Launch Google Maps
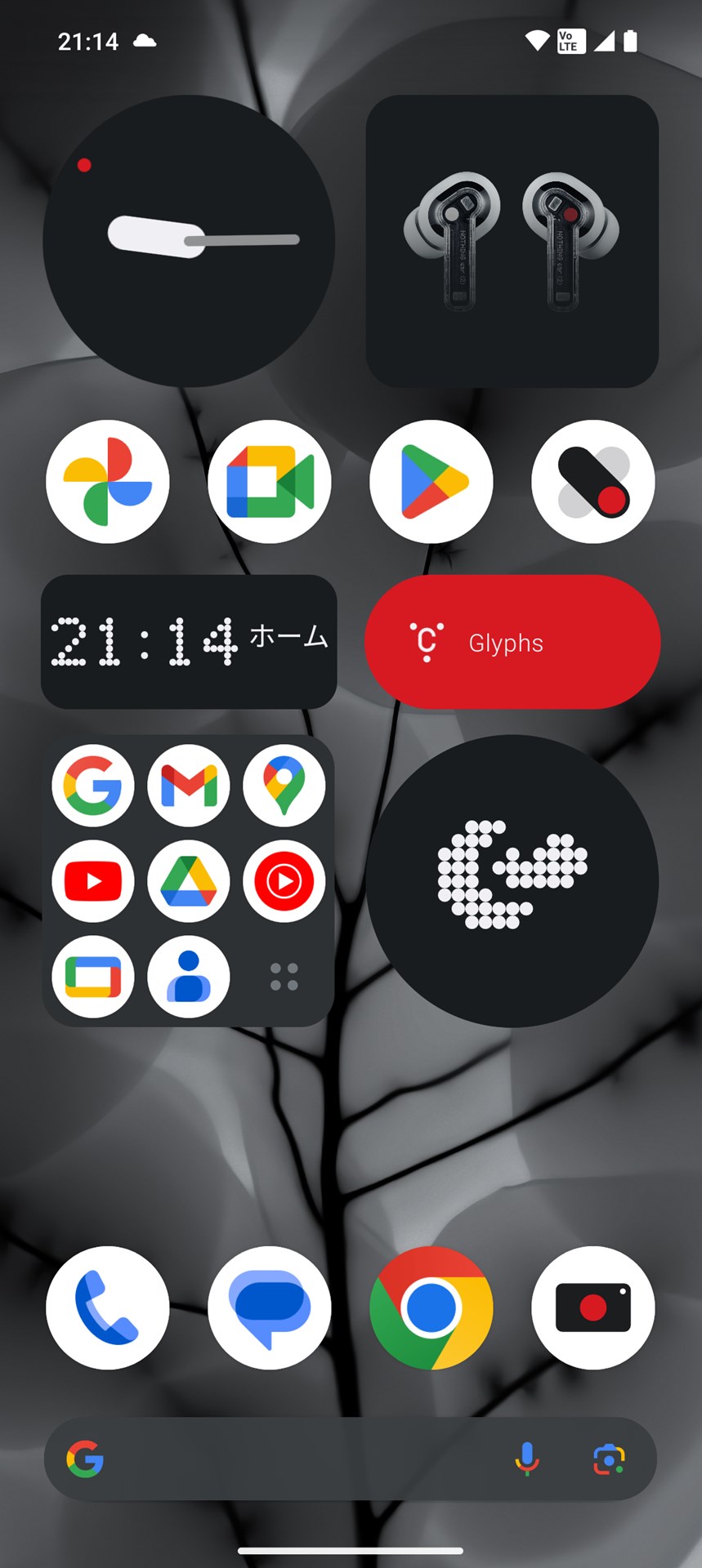 click(x=284, y=786)
